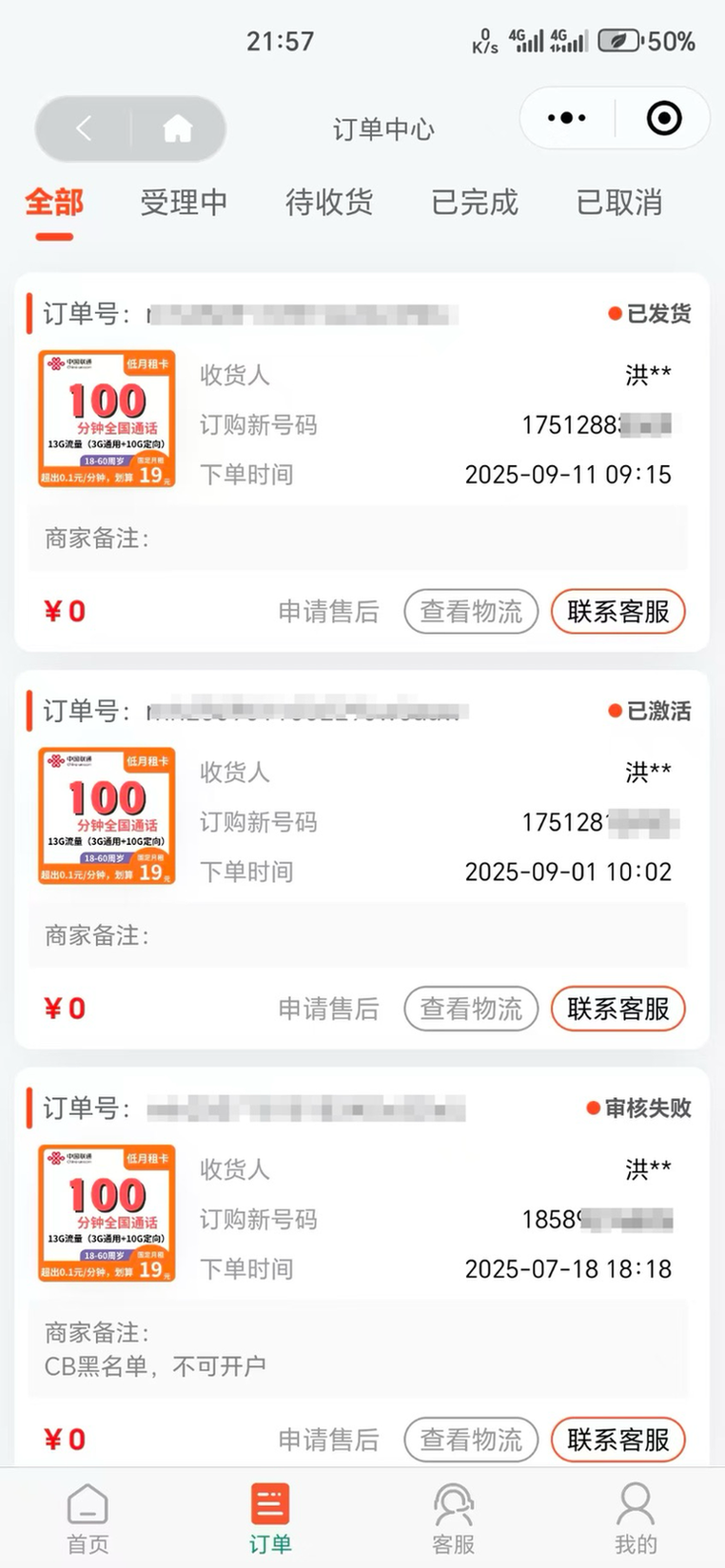
Task: Tap 联系客服 on the 已激活 order
Action: 618,1009
